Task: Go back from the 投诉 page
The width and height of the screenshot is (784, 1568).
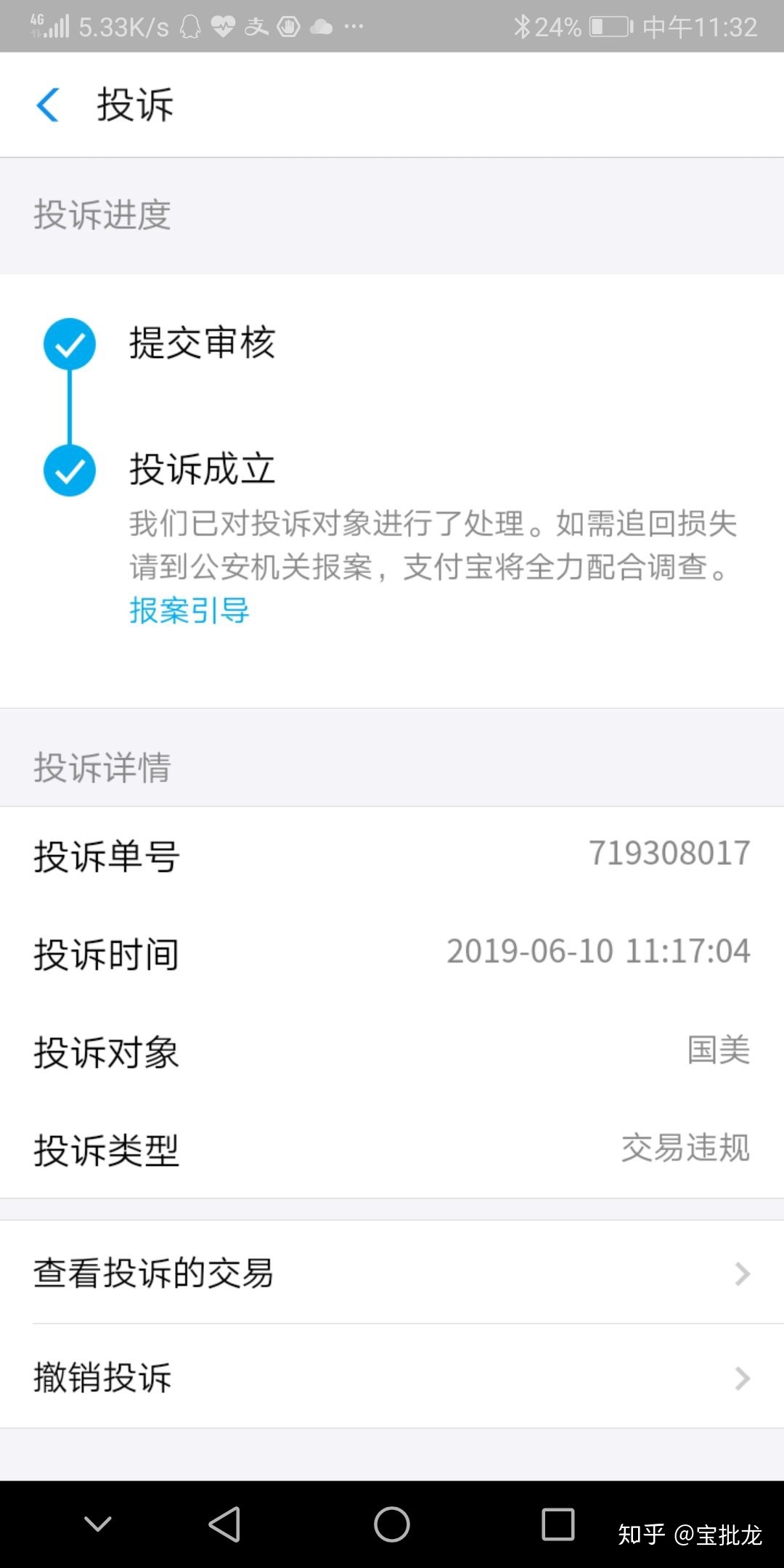Action: (x=48, y=105)
